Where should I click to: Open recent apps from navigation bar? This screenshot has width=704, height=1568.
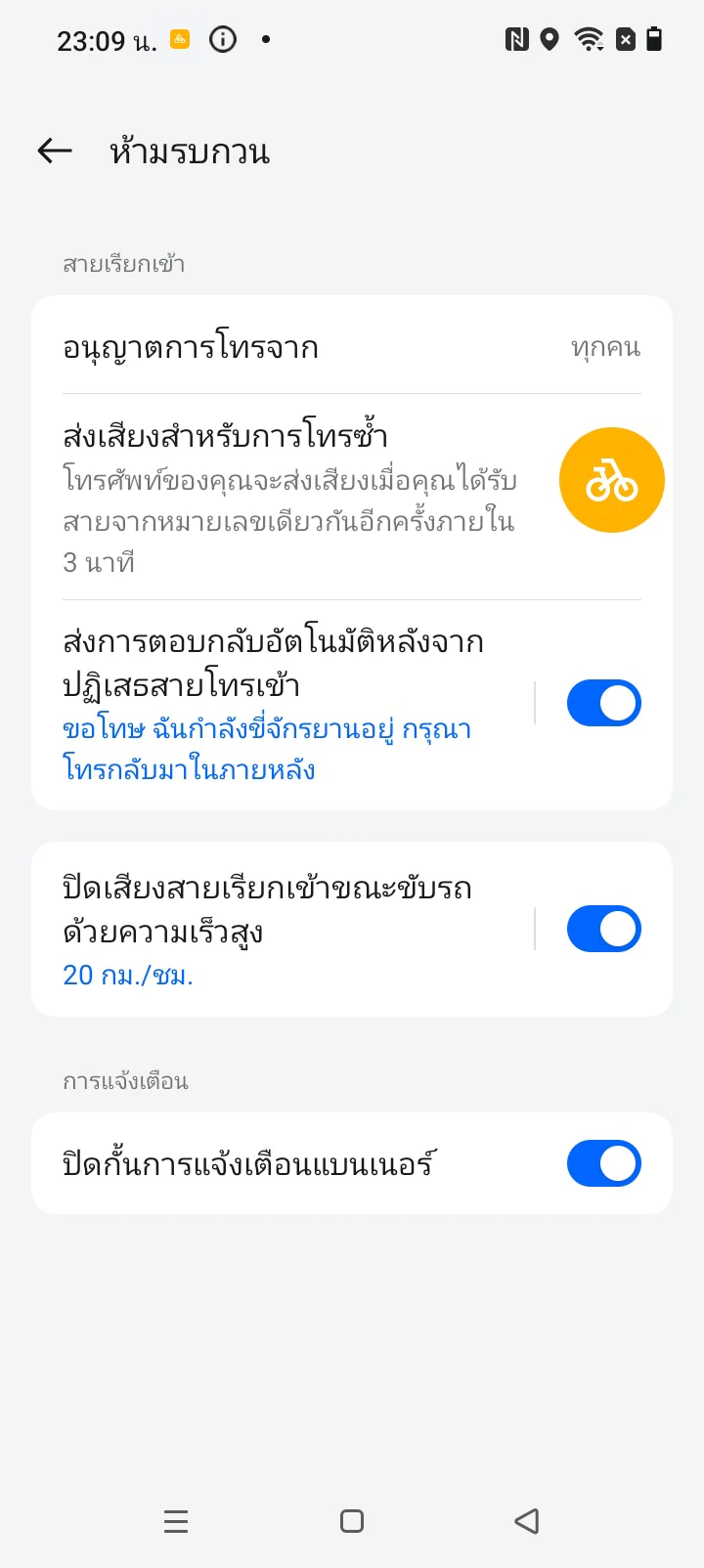point(176,1521)
